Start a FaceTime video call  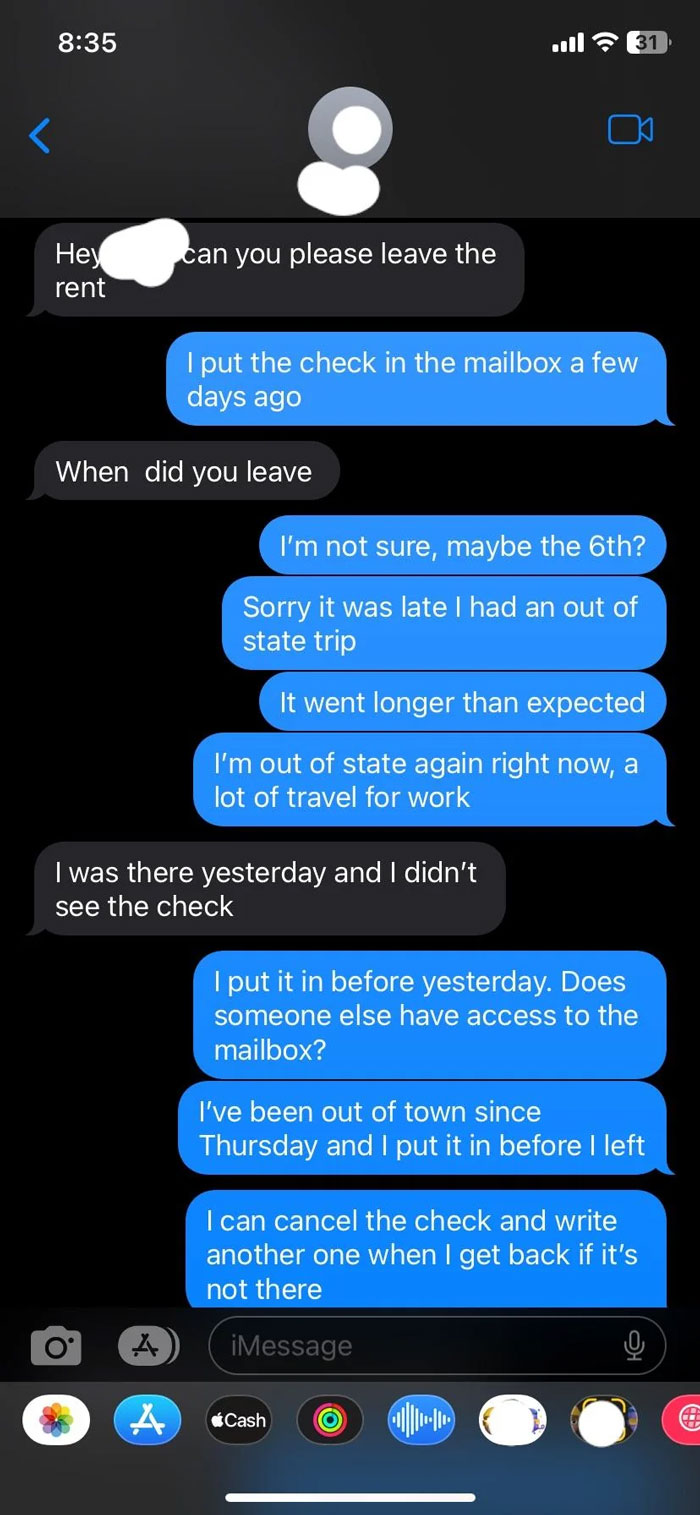click(630, 130)
